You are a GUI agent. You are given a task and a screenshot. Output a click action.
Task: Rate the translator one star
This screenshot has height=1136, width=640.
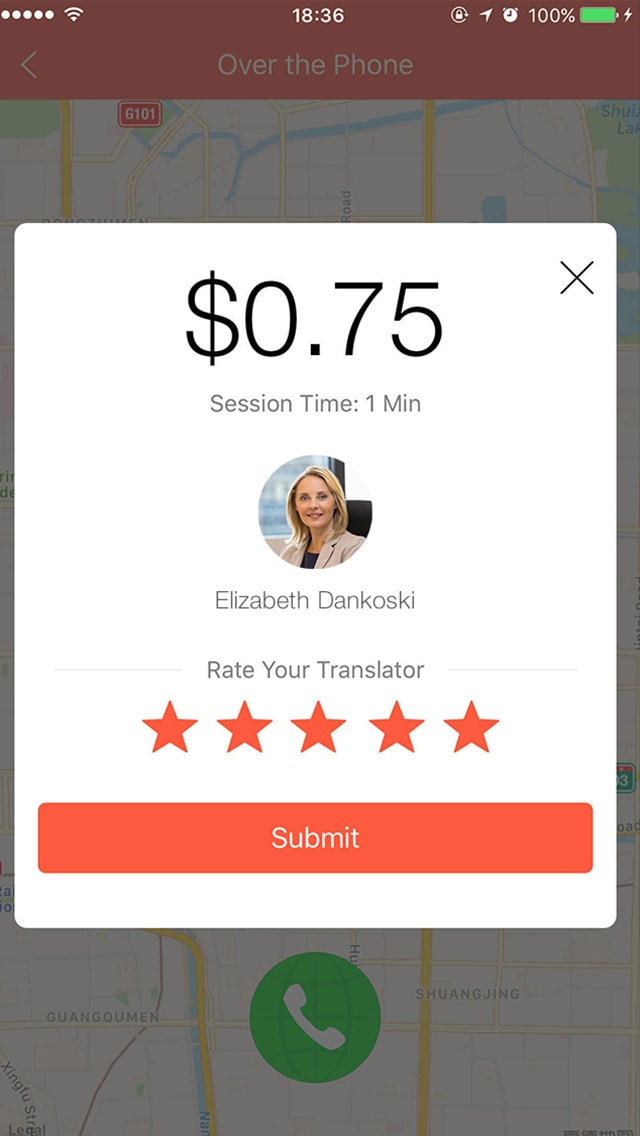tap(169, 727)
